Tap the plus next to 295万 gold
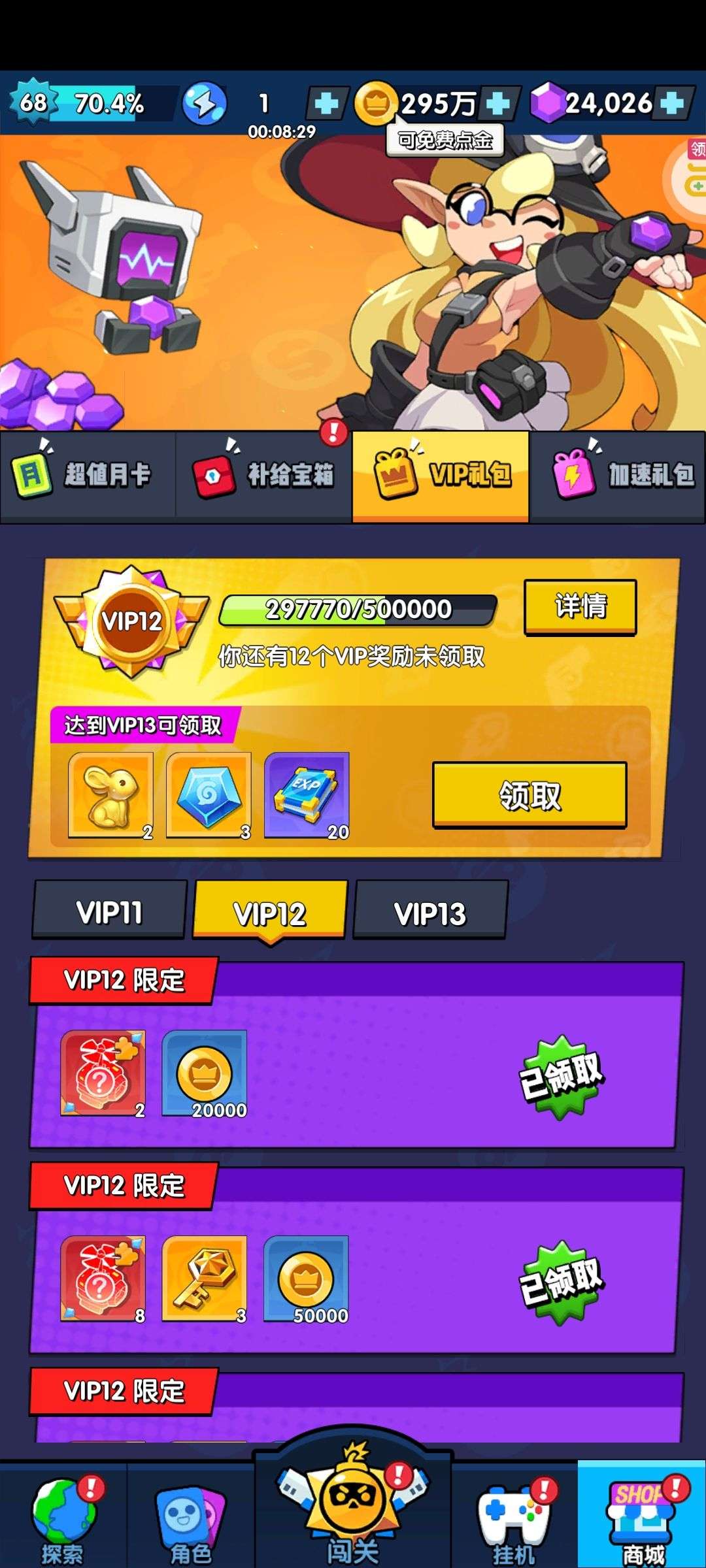706x1568 pixels. [x=498, y=103]
